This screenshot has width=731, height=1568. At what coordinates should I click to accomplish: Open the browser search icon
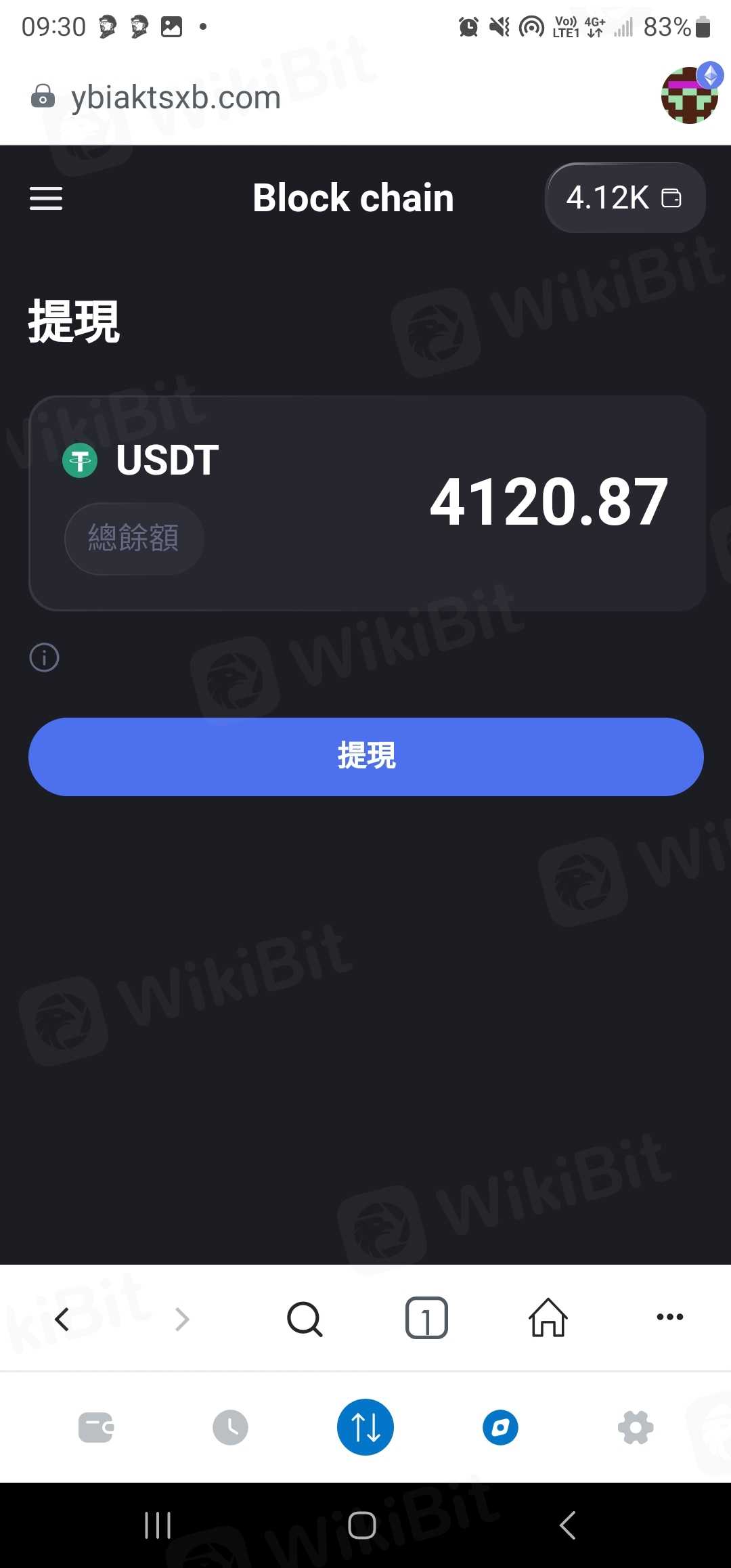click(305, 1318)
